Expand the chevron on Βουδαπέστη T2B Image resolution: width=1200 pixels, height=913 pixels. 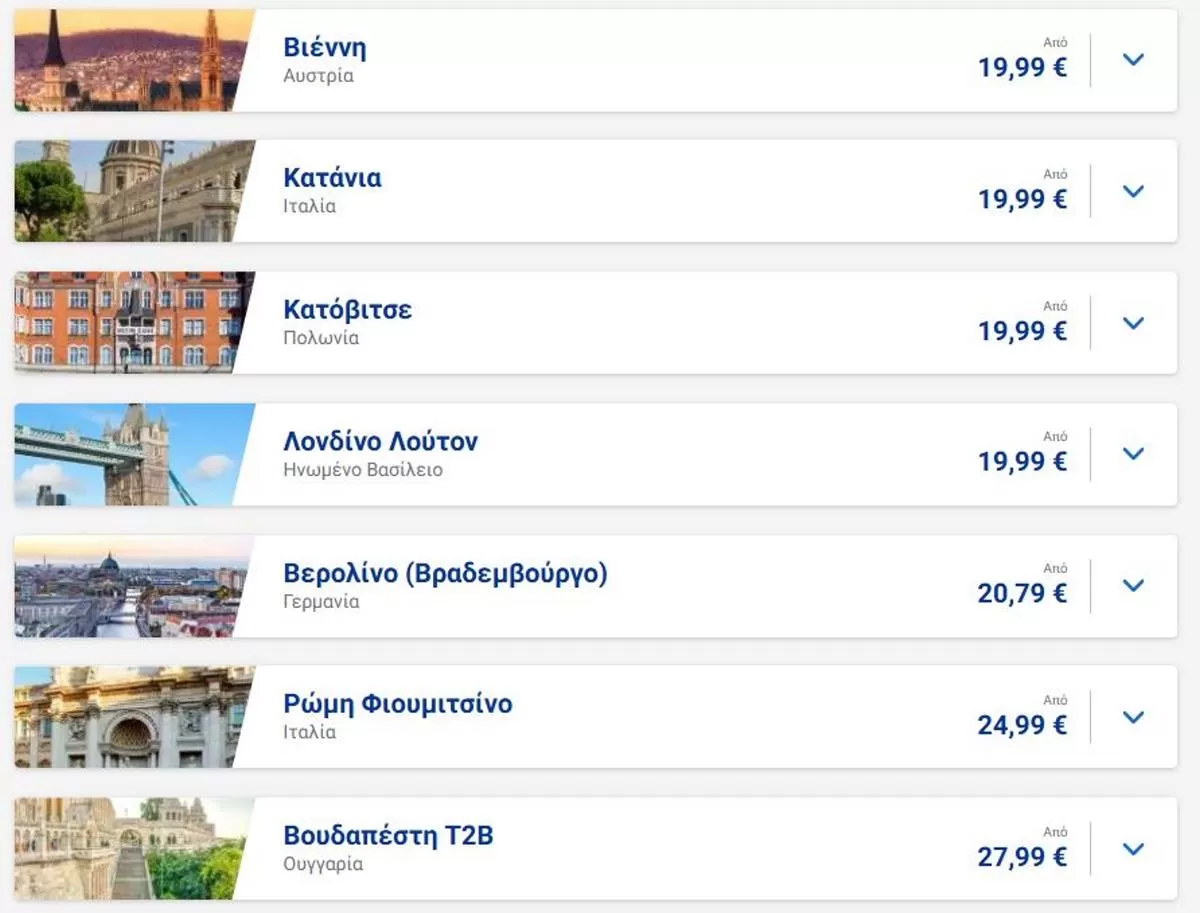(1133, 849)
